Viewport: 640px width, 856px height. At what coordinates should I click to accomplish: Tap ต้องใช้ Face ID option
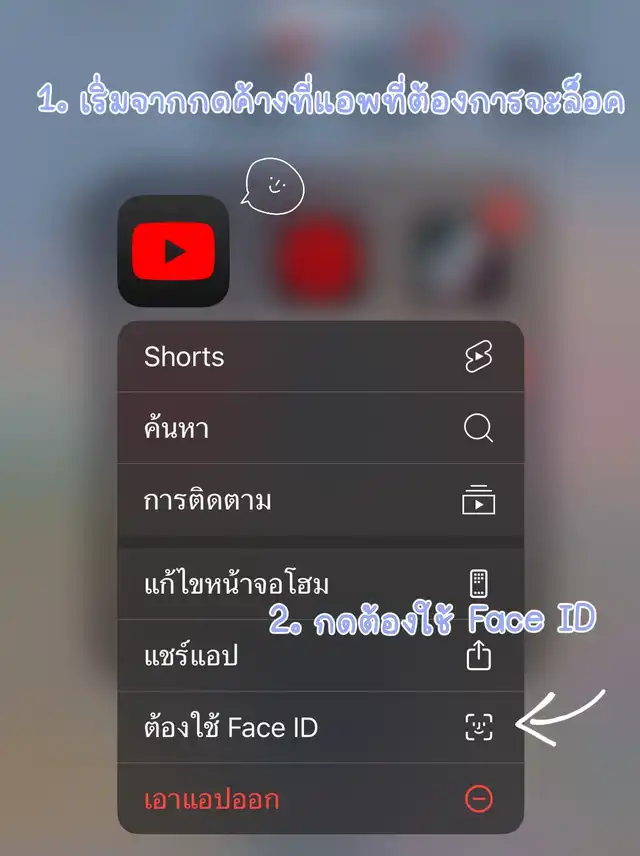[x=320, y=727]
